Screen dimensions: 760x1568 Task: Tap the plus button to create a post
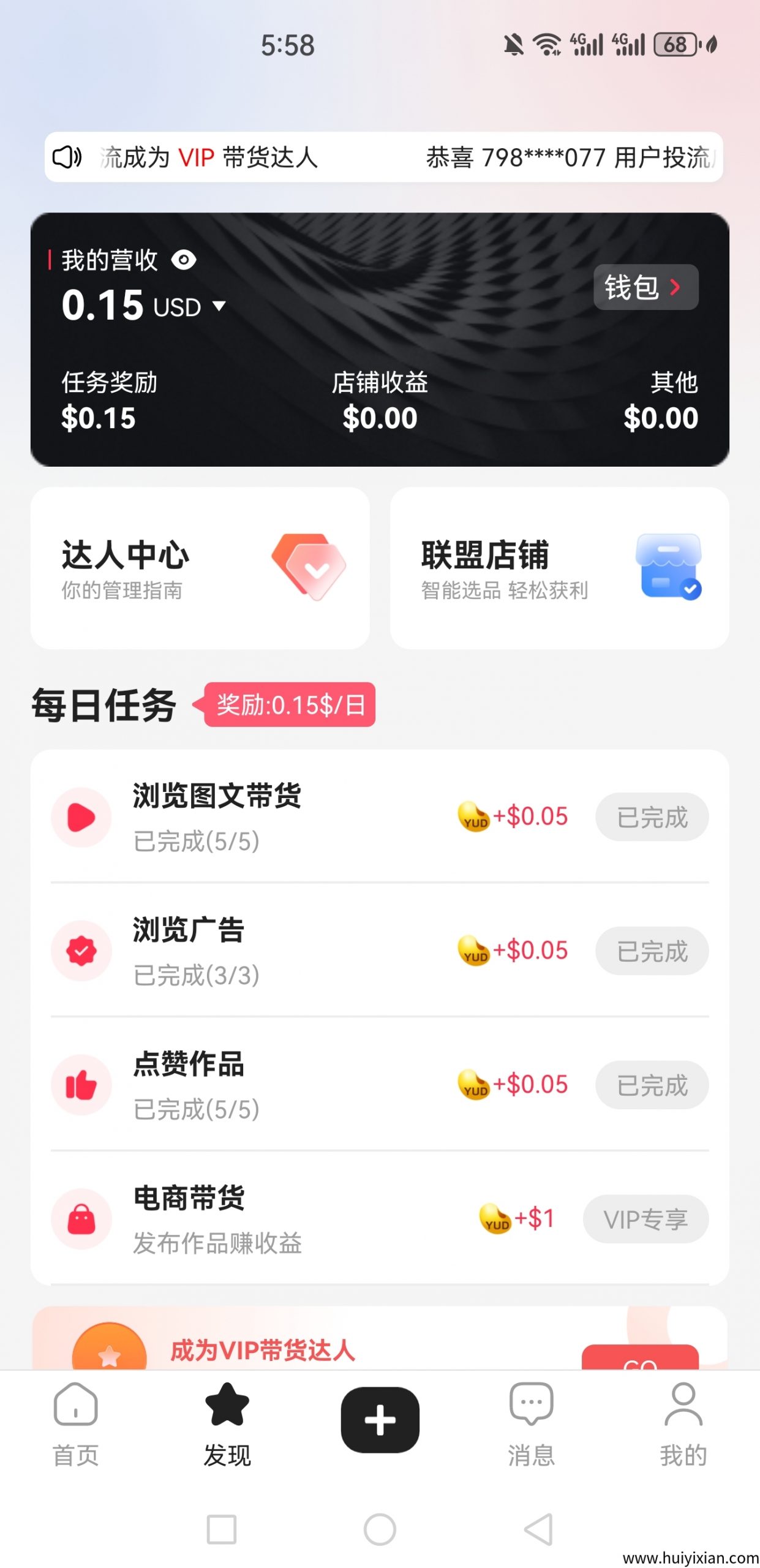pyautogui.click(x=380, y=1420)
